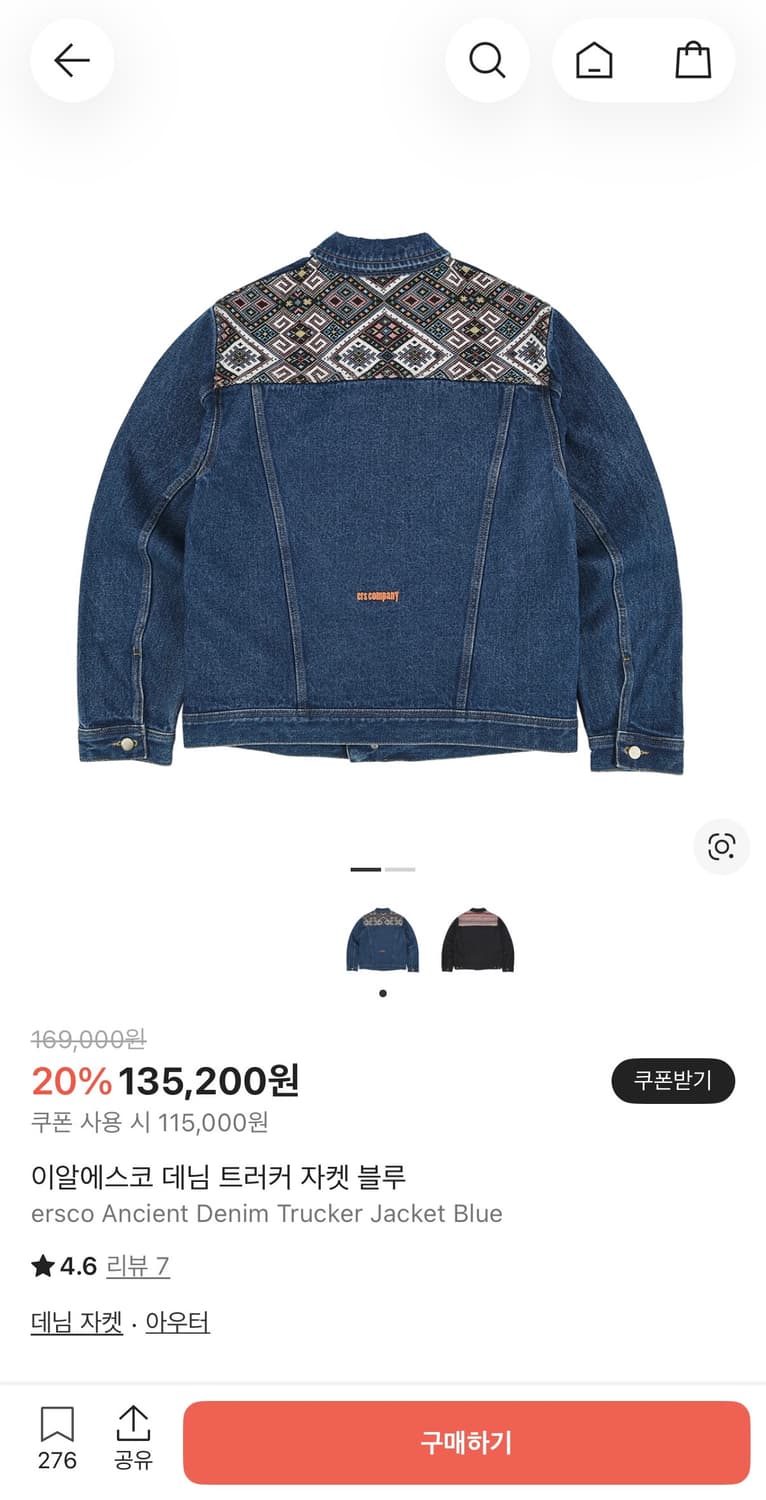
Task: Tap the carousel page indicator dot
Action: [383, 994]
